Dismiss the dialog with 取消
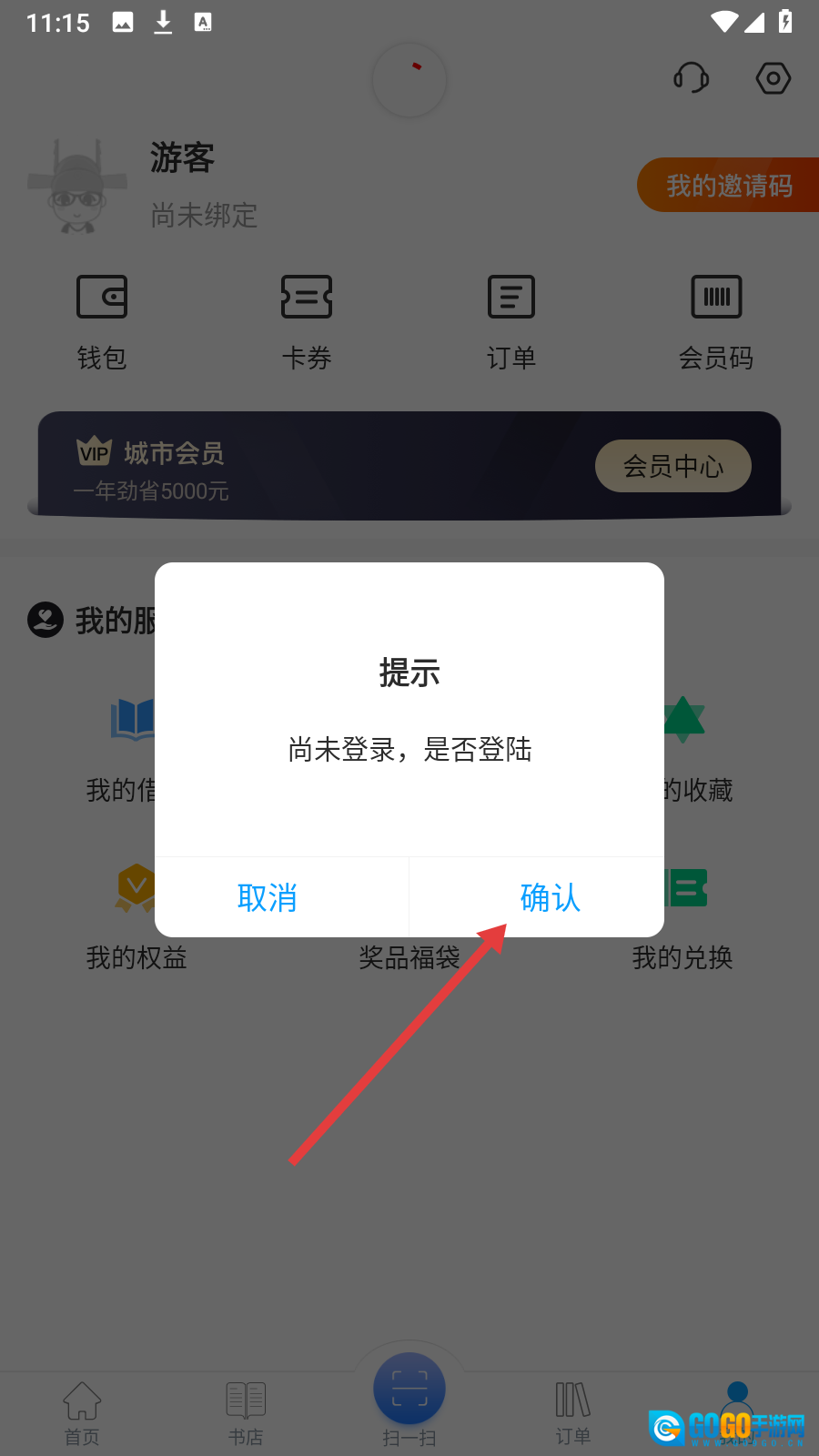819x1456 pixels. [x=268, y=897]
